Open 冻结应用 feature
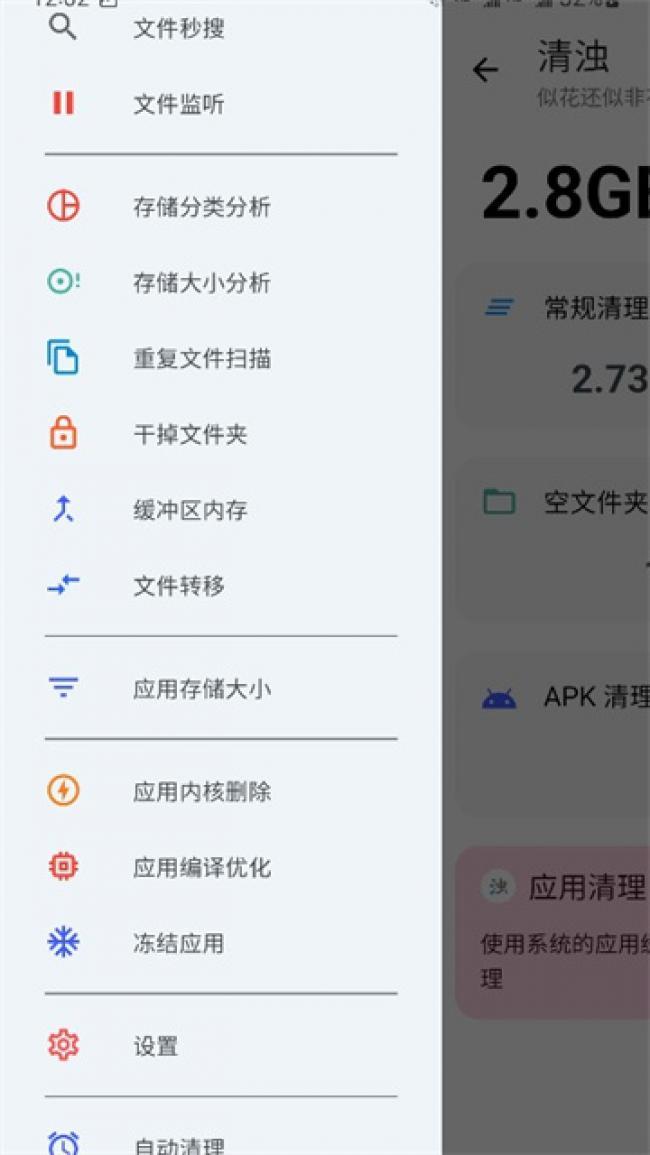 178,943
